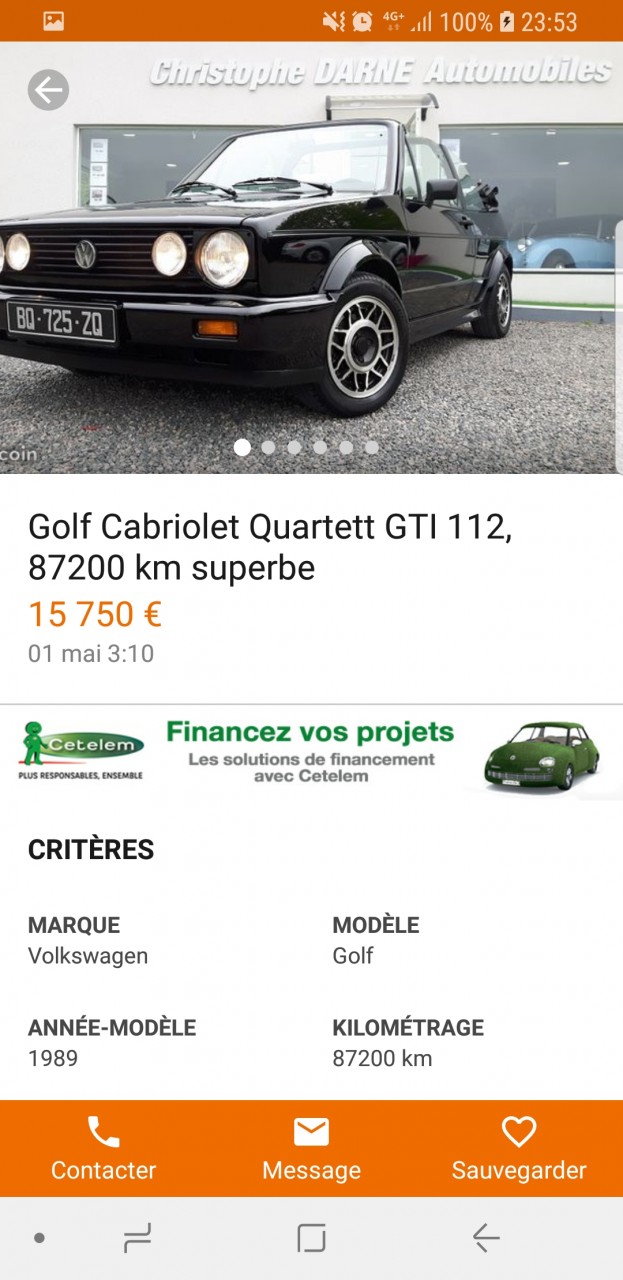Open the Cetelem financing ad banner
The image size is (623, 1280).
pos(311,752)
